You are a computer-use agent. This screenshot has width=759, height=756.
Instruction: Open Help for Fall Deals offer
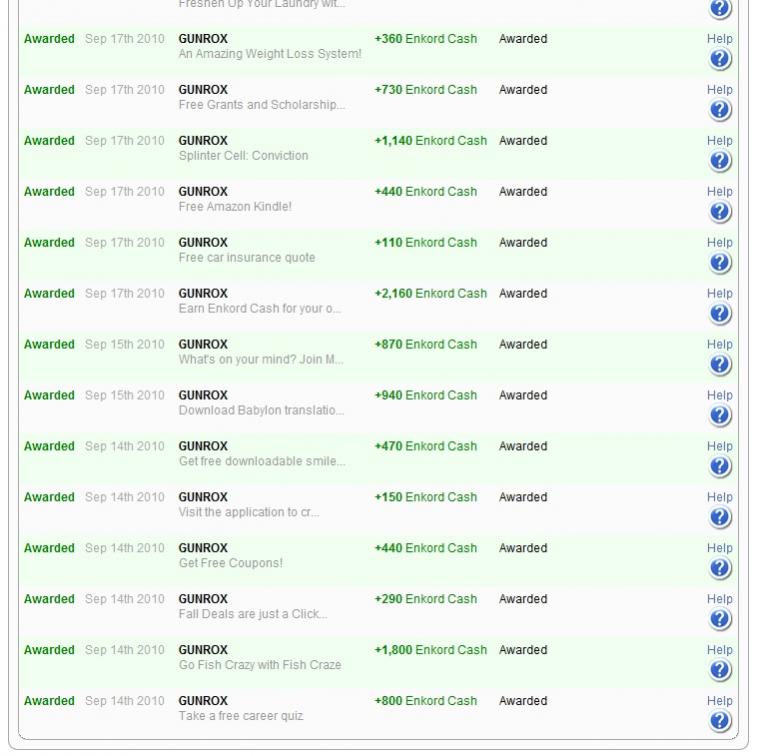[719, 601]
